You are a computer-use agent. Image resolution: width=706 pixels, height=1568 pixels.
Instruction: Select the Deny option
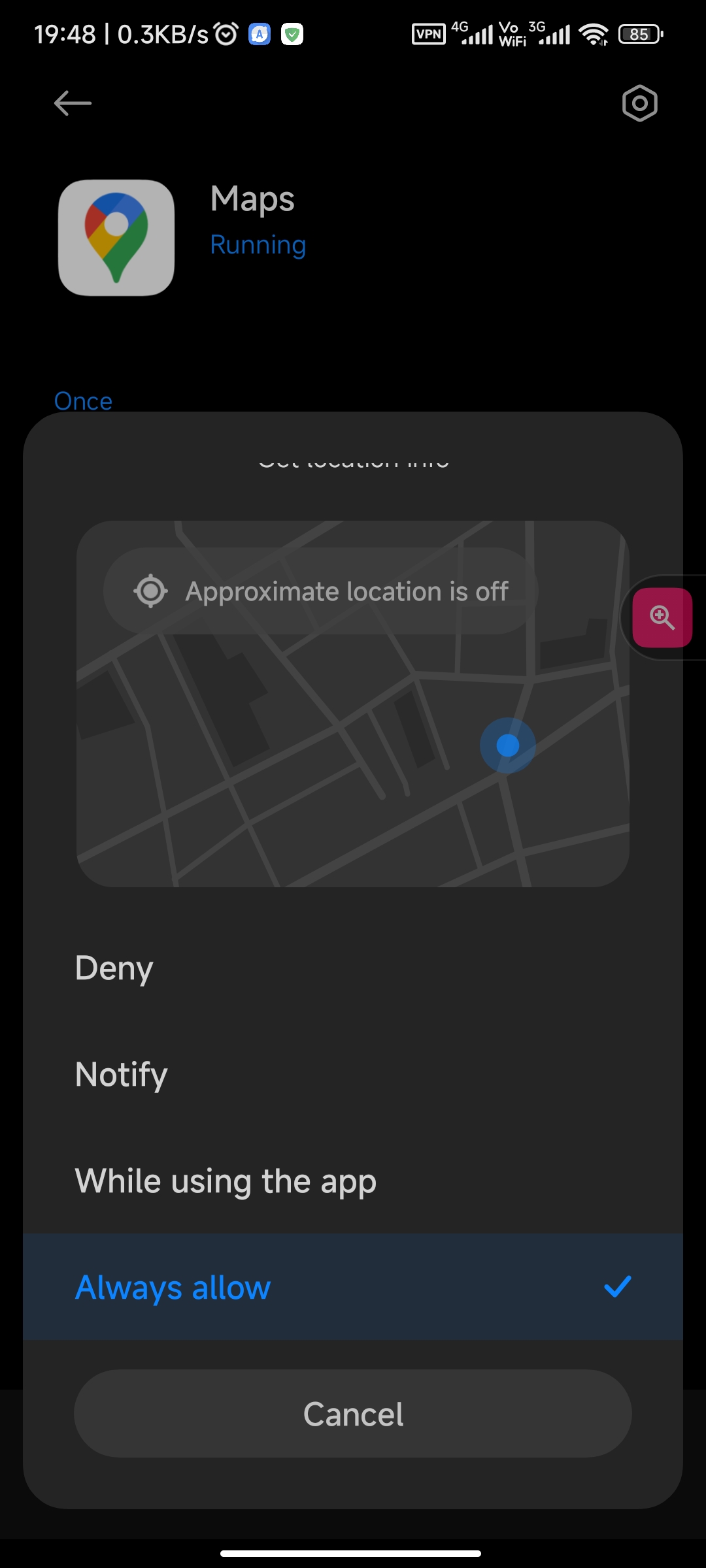(x=353, y=968)
